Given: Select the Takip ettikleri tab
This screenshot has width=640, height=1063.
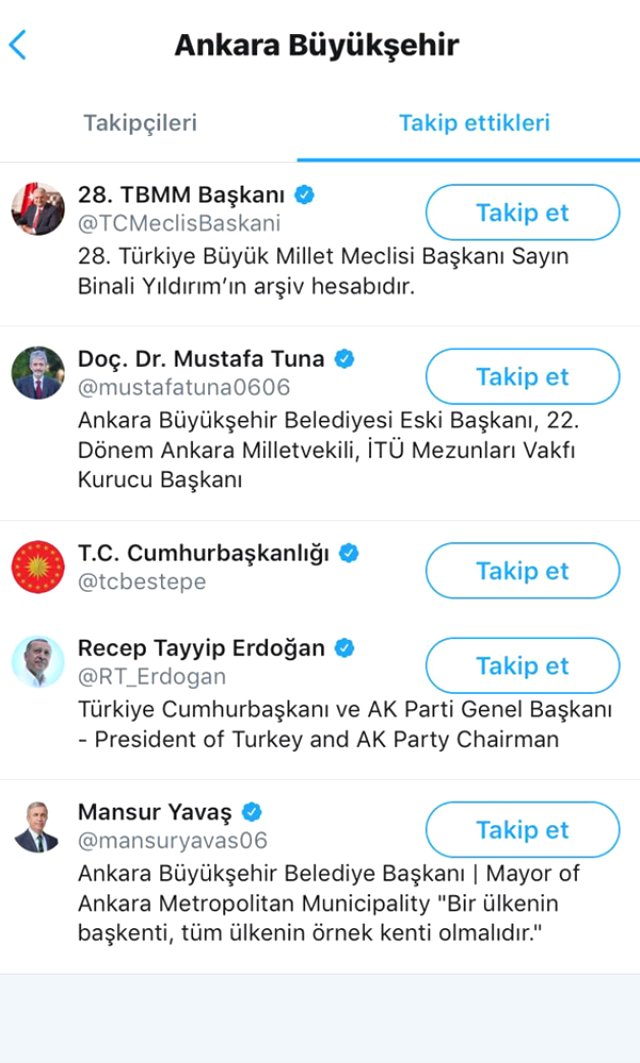Looking at the screenshot, I should click(x=474, y=123).
